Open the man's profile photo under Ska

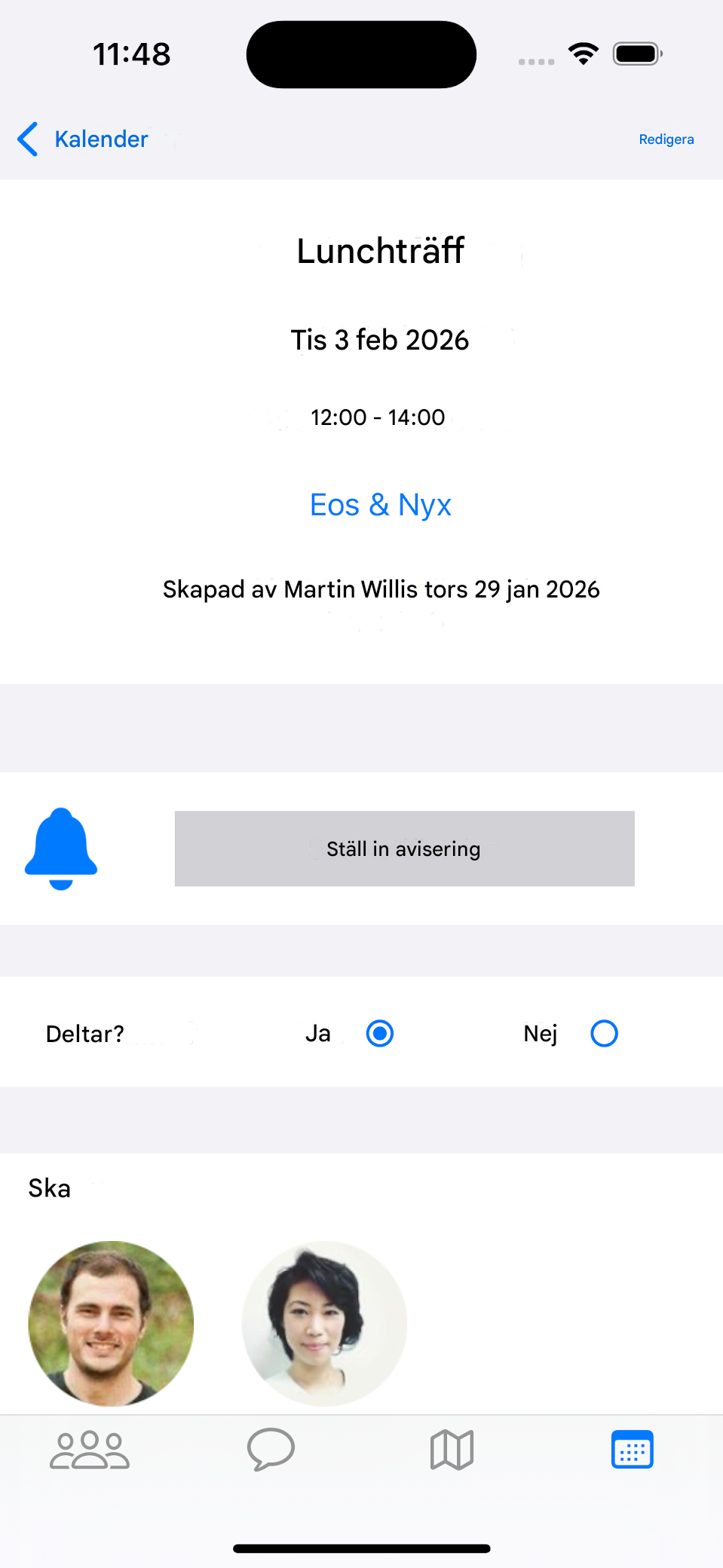(x=111, y=1323)
